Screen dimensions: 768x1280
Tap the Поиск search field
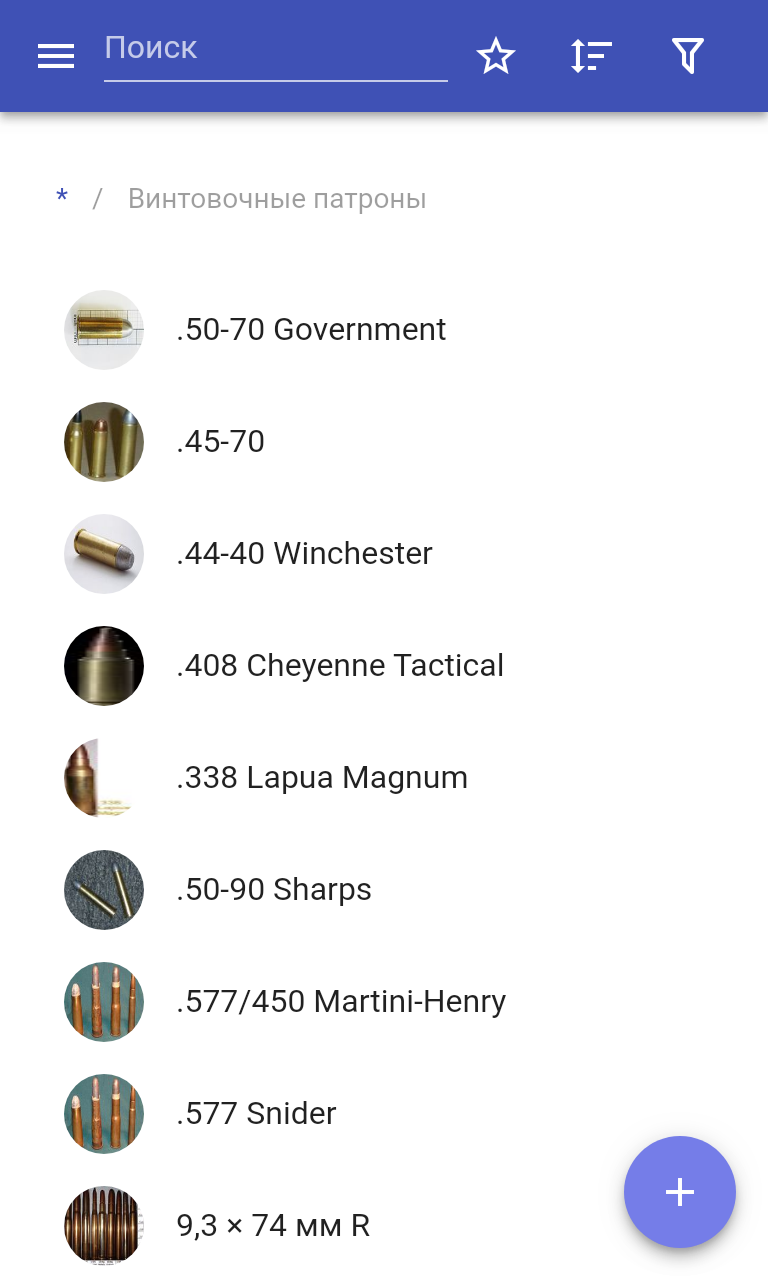coord(275,50)
